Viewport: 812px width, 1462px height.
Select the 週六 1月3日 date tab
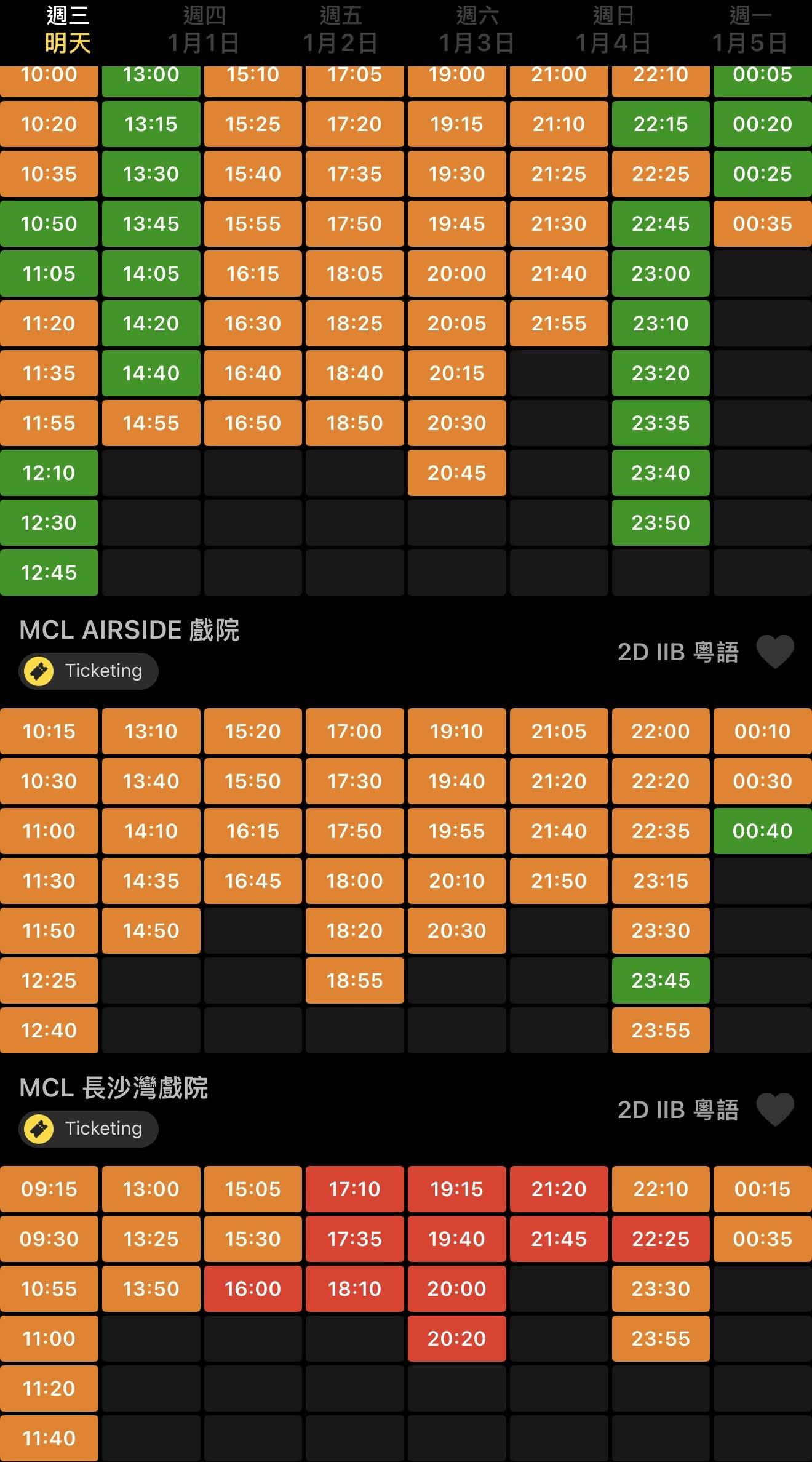(477, 30)
